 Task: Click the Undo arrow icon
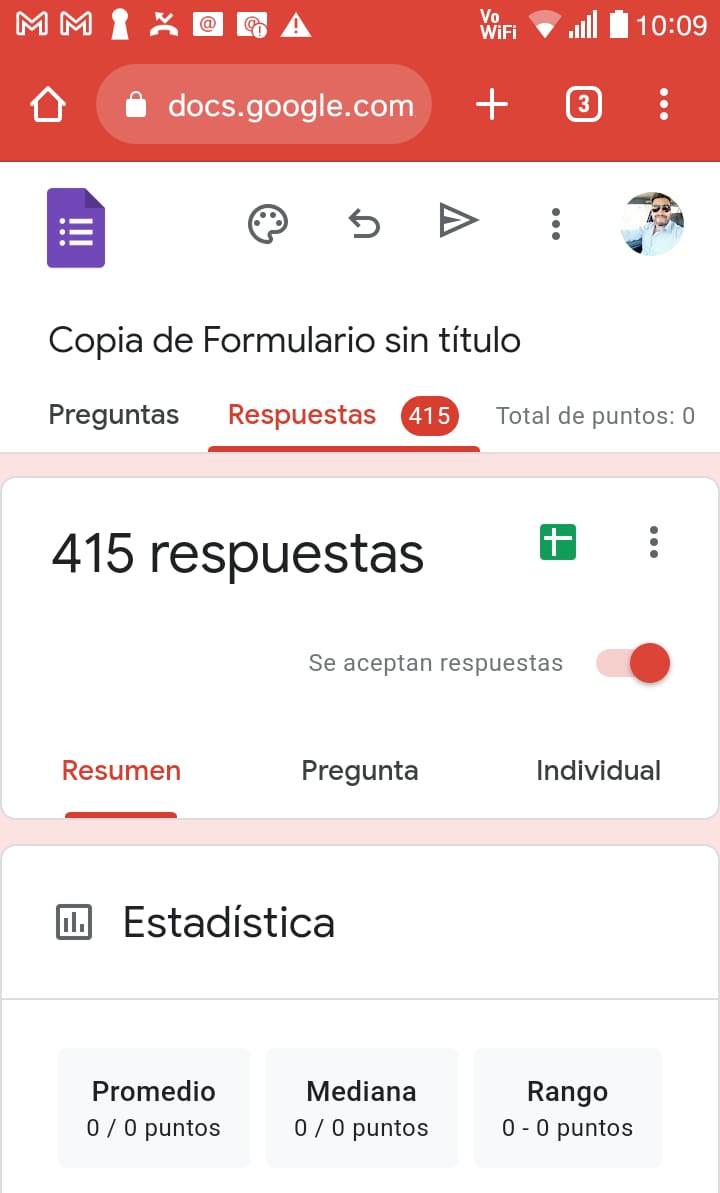point(364,224)
